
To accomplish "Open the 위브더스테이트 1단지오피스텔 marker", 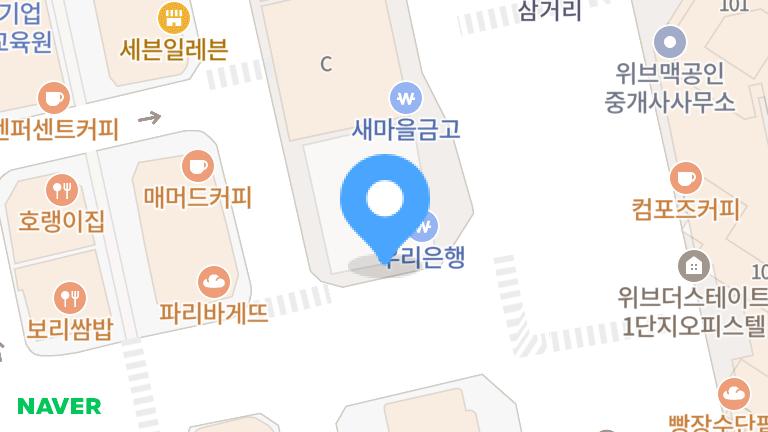I will tap(692, 266).
